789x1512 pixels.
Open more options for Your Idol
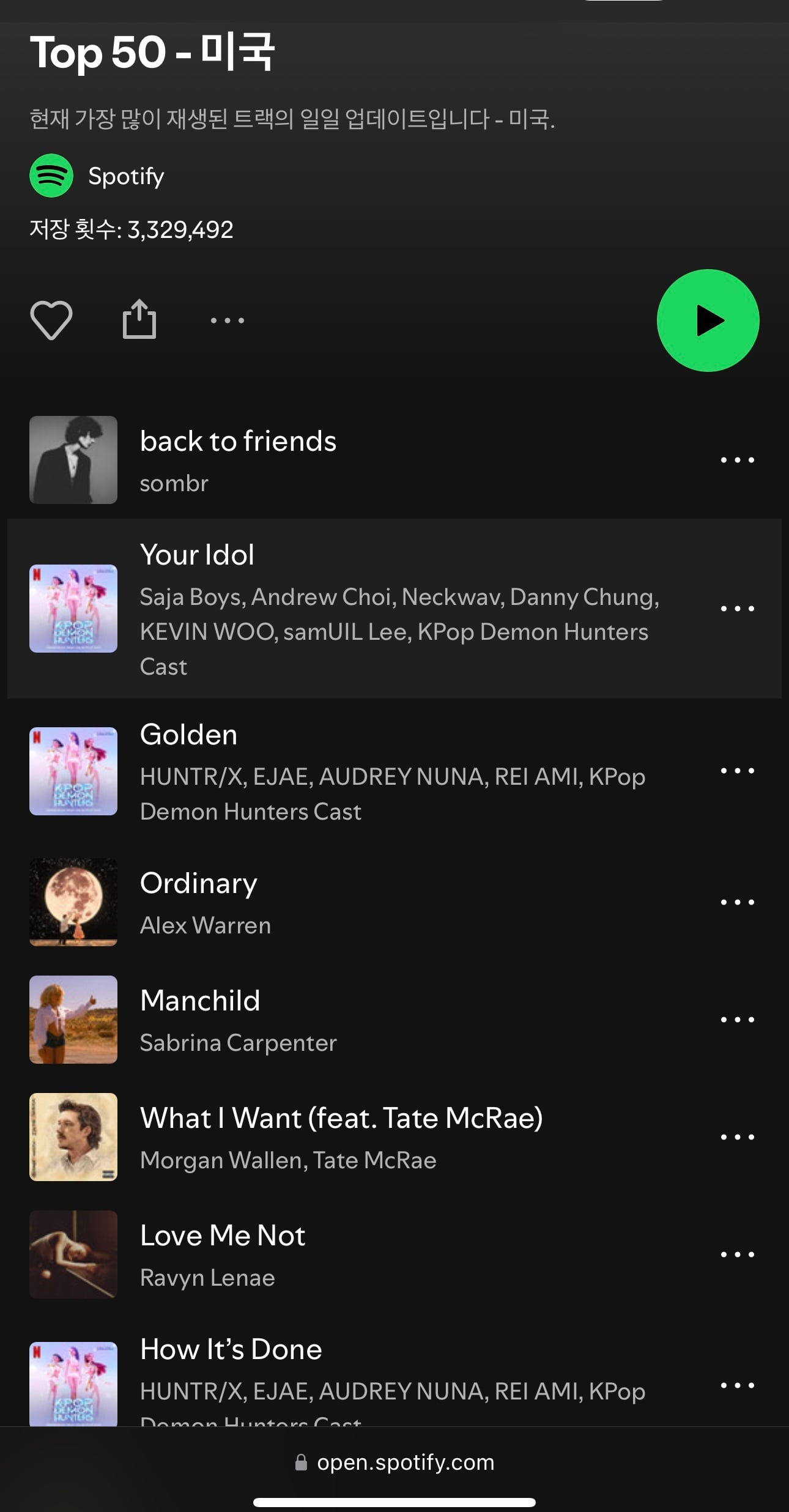738,609
